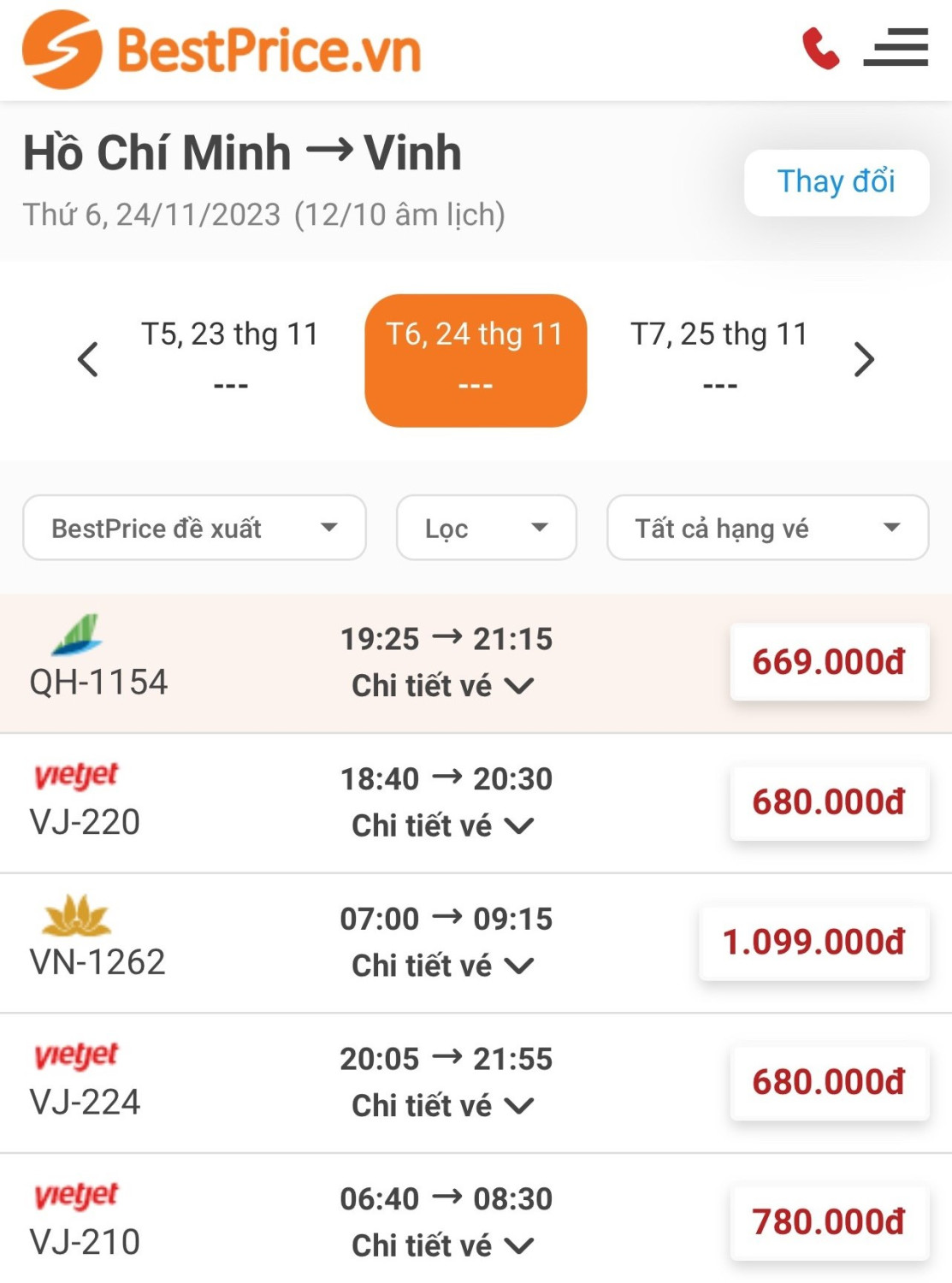Call BestPrice via the phone icon

pyautogui.click(x=820, y=48)
